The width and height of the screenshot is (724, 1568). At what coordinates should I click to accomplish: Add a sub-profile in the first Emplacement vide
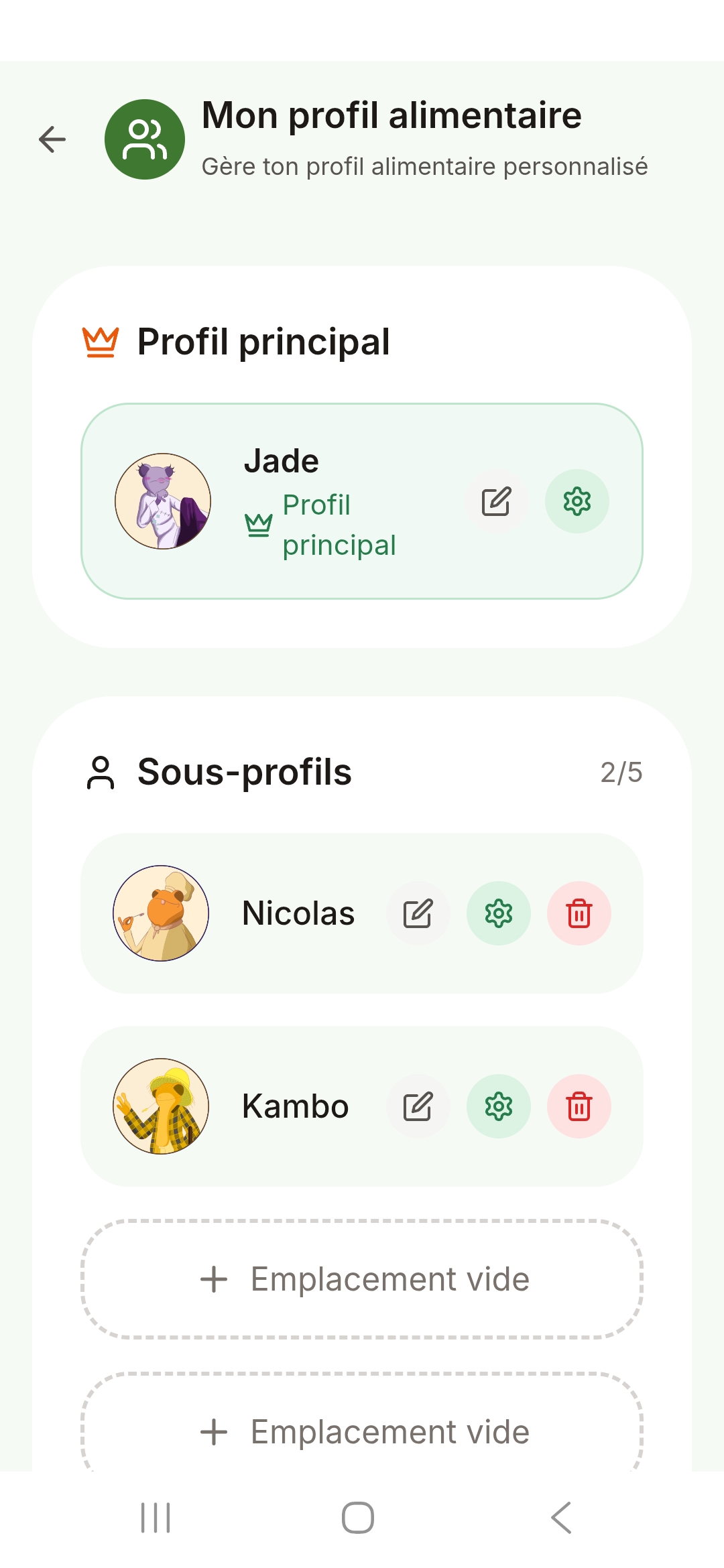(x=362, y=1279)
